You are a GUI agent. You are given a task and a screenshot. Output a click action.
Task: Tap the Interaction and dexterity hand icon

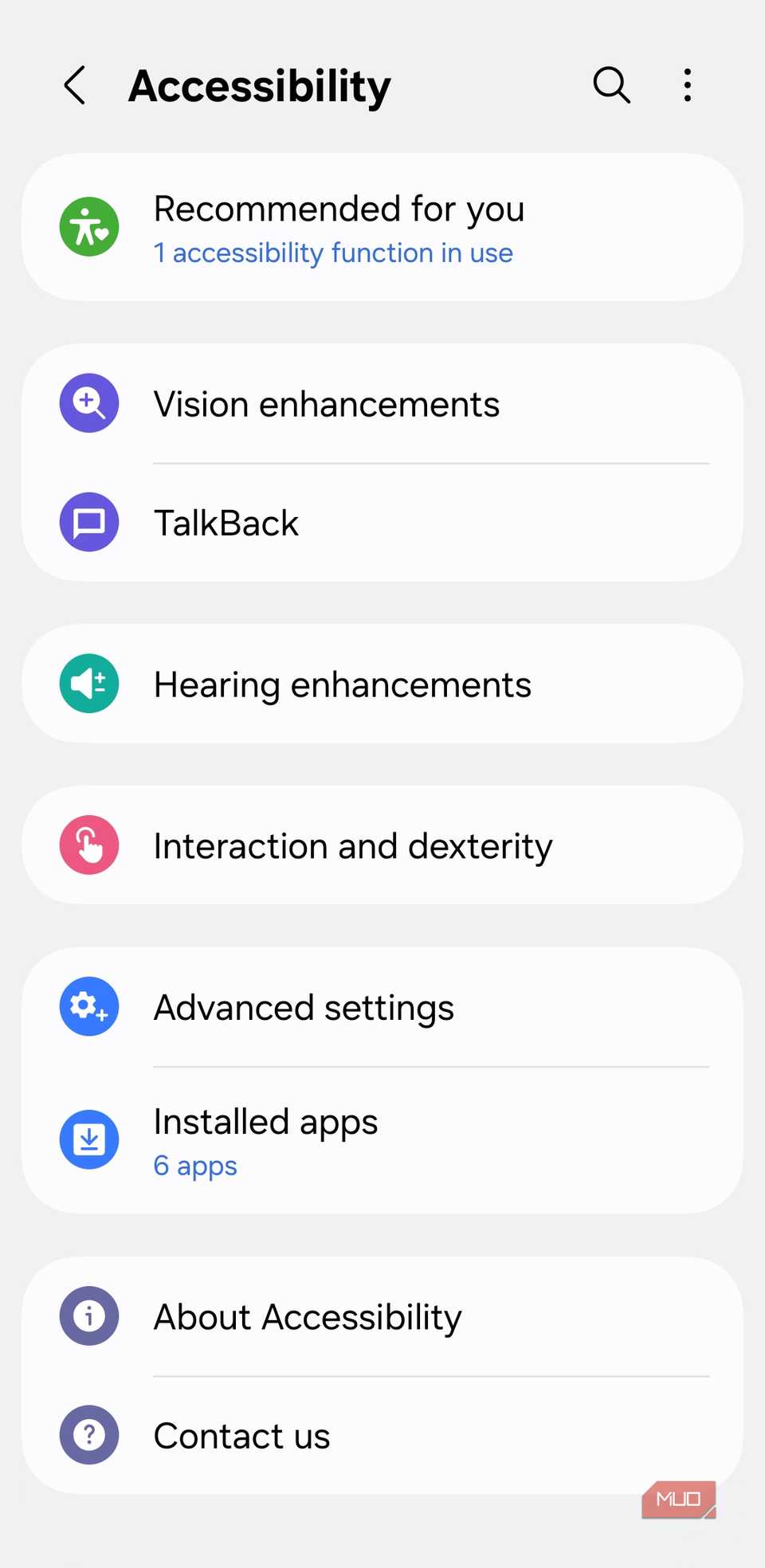pos(88,845)
